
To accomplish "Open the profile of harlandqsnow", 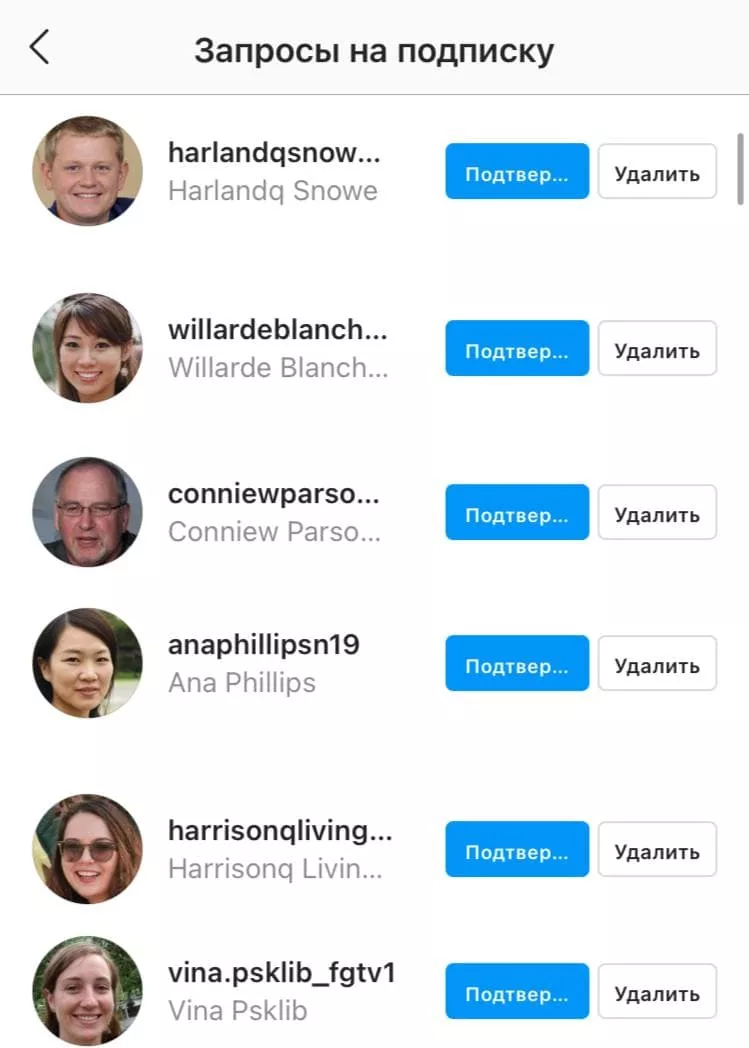I will [274, 153].
